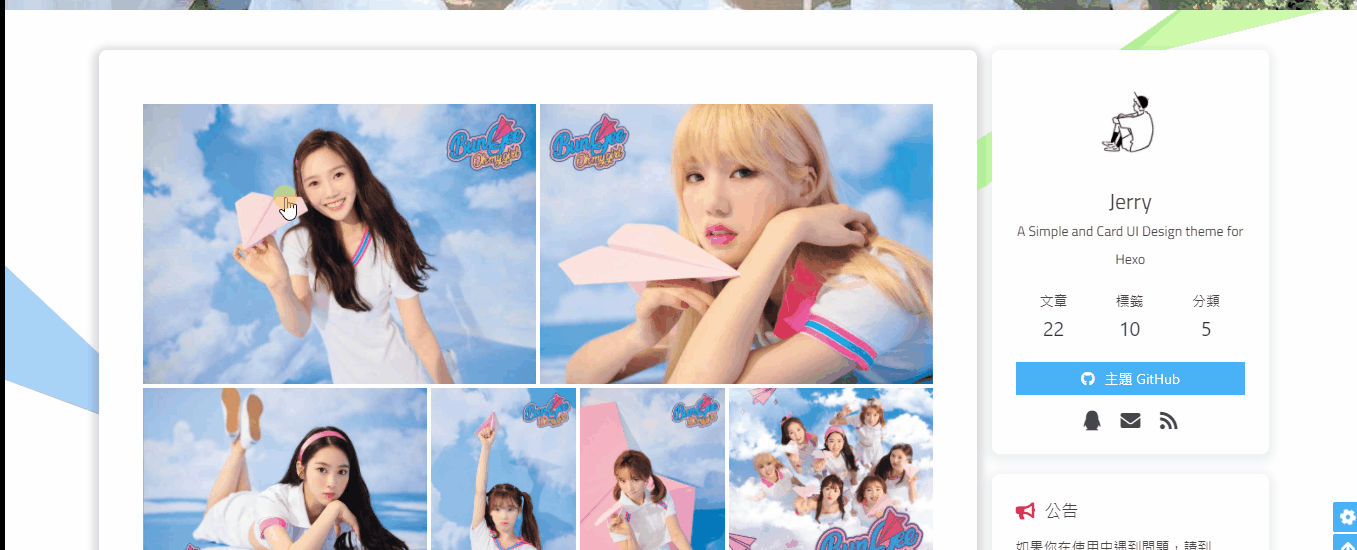Open the photo of girl lying down

(284, 468)
